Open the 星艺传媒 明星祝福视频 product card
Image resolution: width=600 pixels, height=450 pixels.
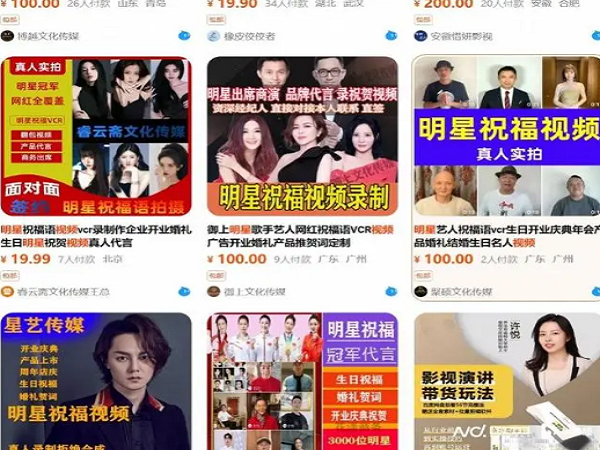click(96, 382)
